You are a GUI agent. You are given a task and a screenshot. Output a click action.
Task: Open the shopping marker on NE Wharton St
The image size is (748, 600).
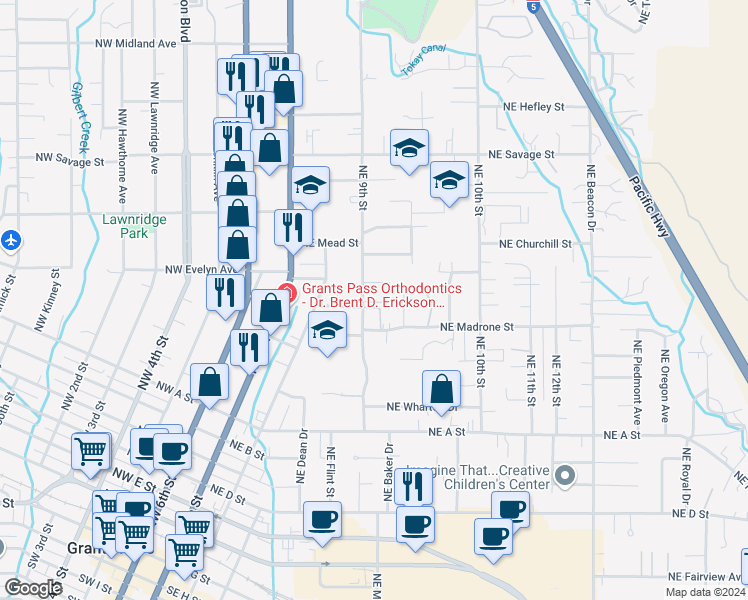pos(441,389)
